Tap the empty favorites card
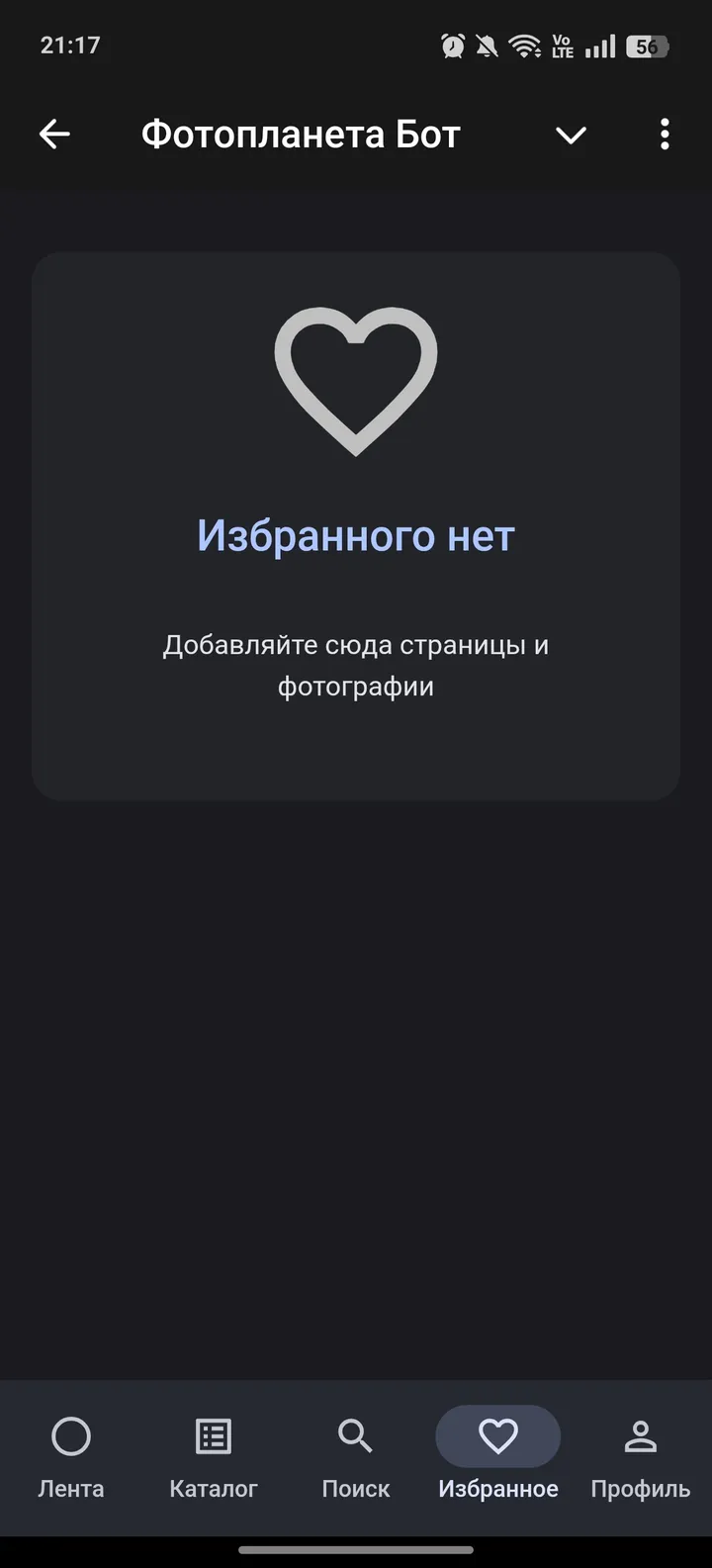This screenshot has width=712, height=1568. coord(356,526)
